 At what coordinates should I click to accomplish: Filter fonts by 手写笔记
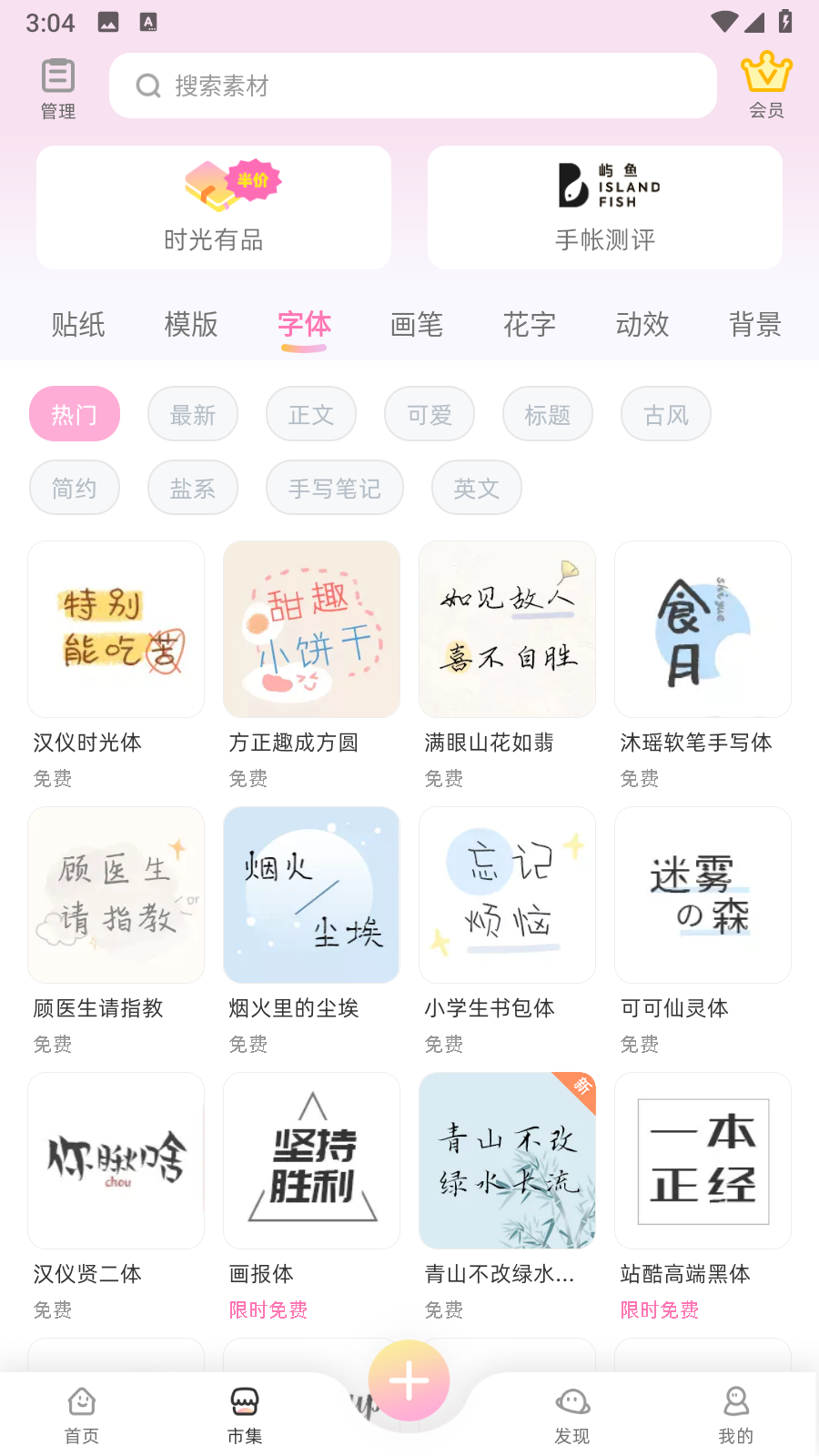[x=335, y=488]
